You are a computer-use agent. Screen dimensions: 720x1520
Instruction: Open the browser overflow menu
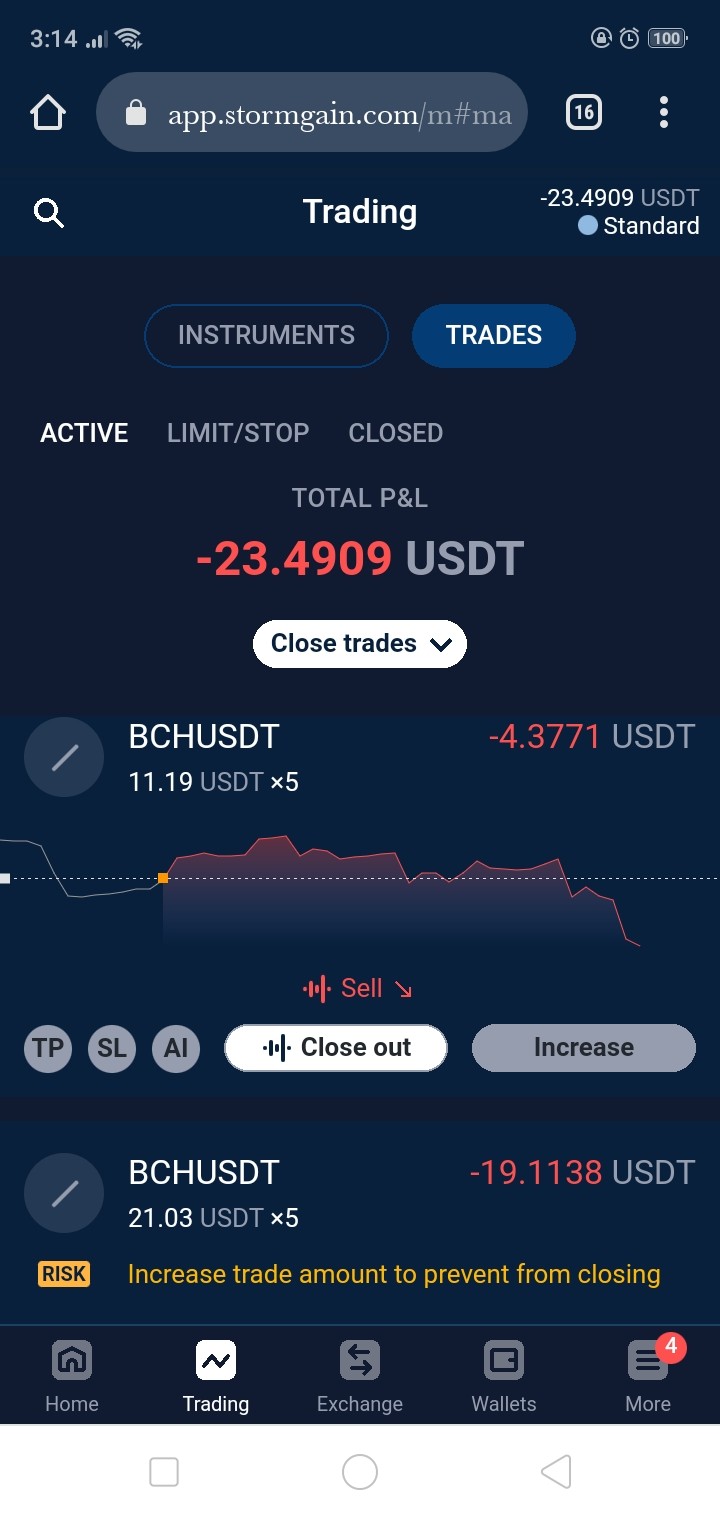click(664, 113)
